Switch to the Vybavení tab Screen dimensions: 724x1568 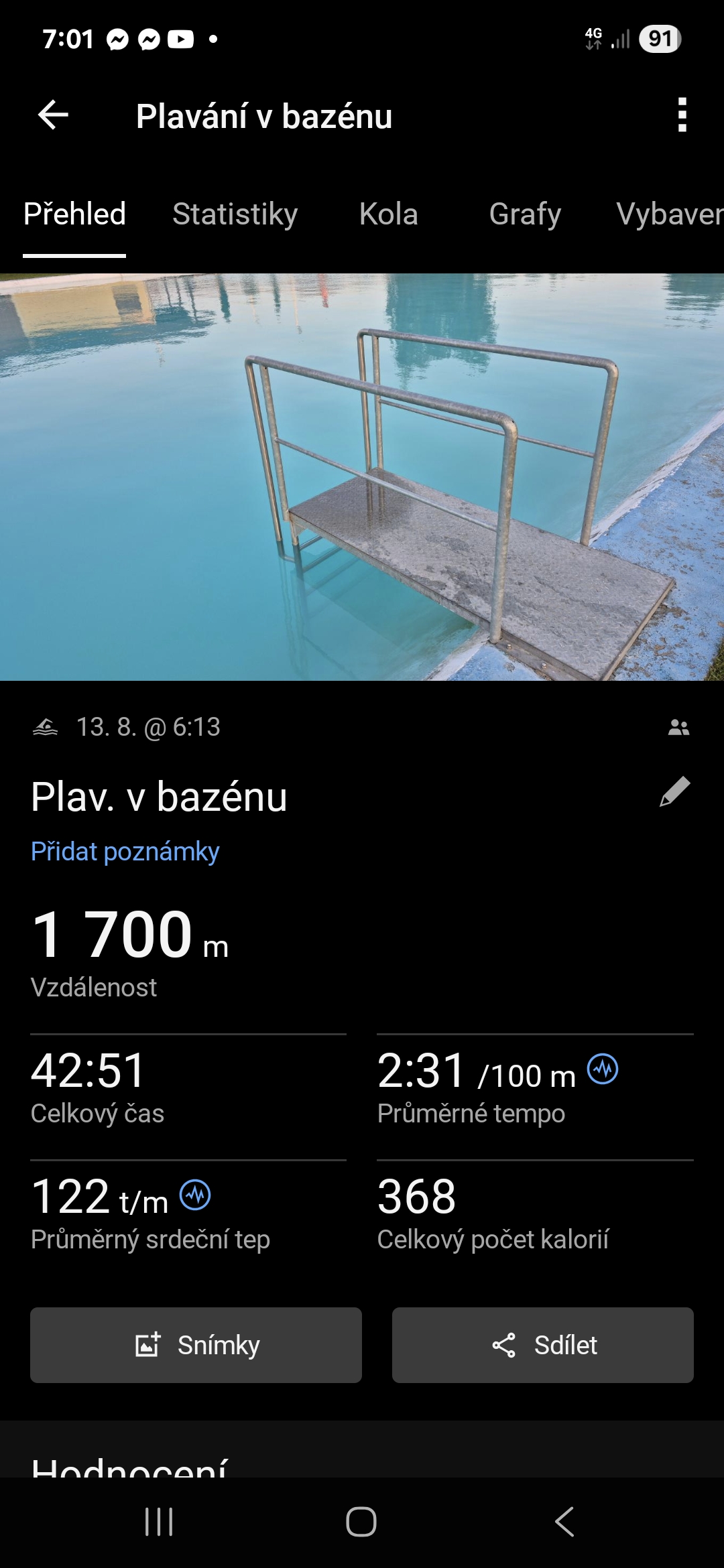[x=669, y=214]
